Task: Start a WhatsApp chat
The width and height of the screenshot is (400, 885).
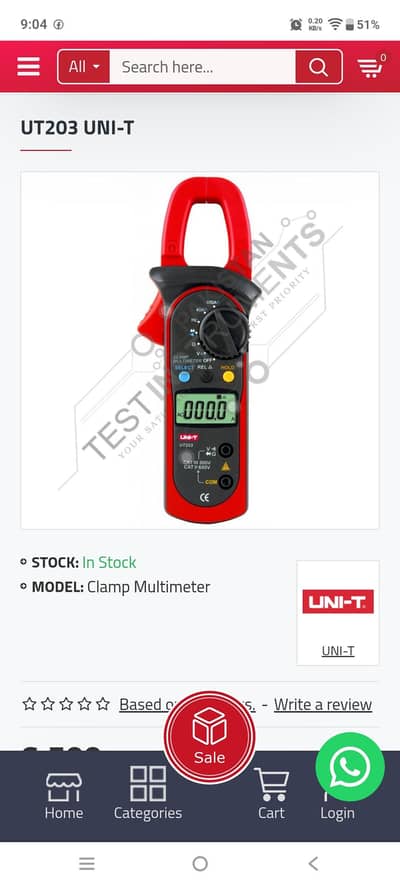Action: click(350, 766)
